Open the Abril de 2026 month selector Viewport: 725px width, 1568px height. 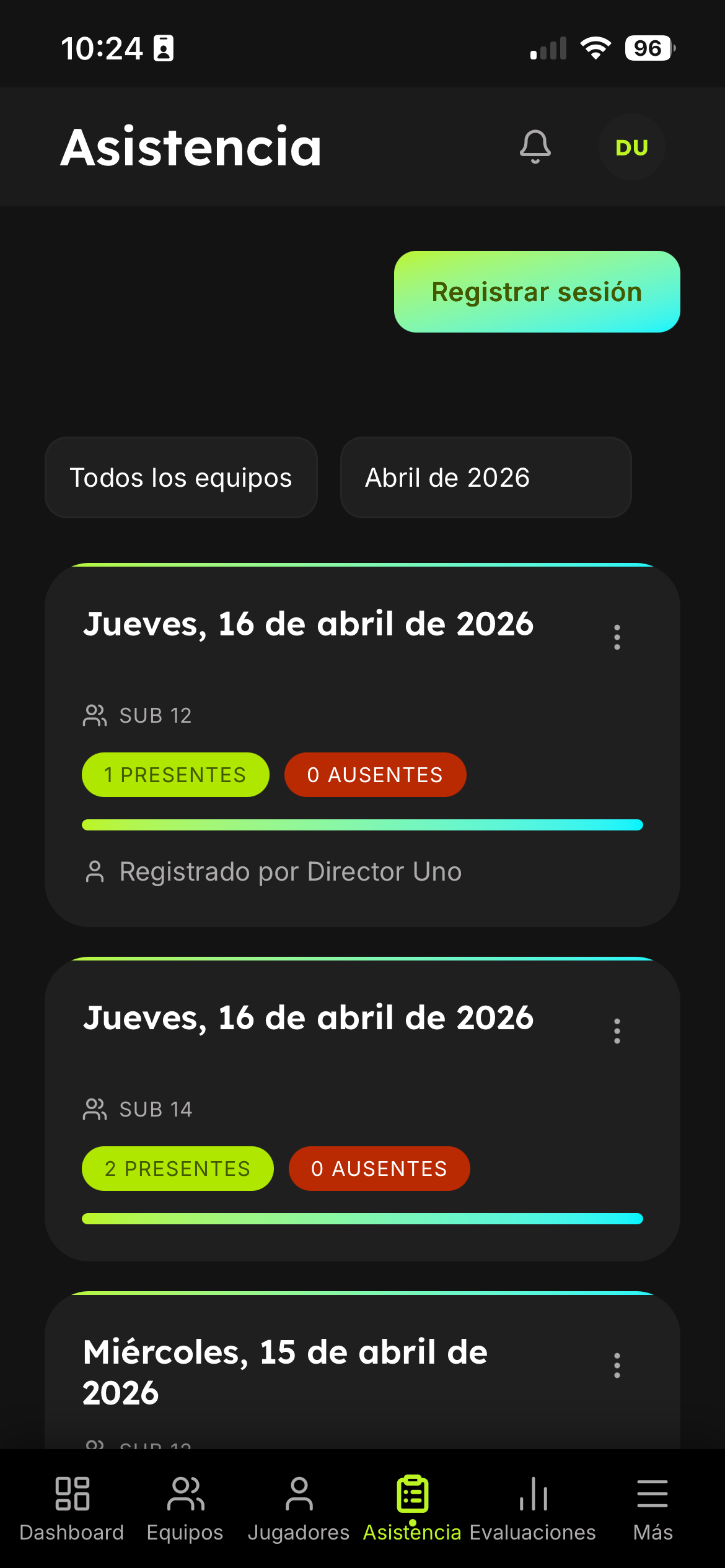(485, 477)
